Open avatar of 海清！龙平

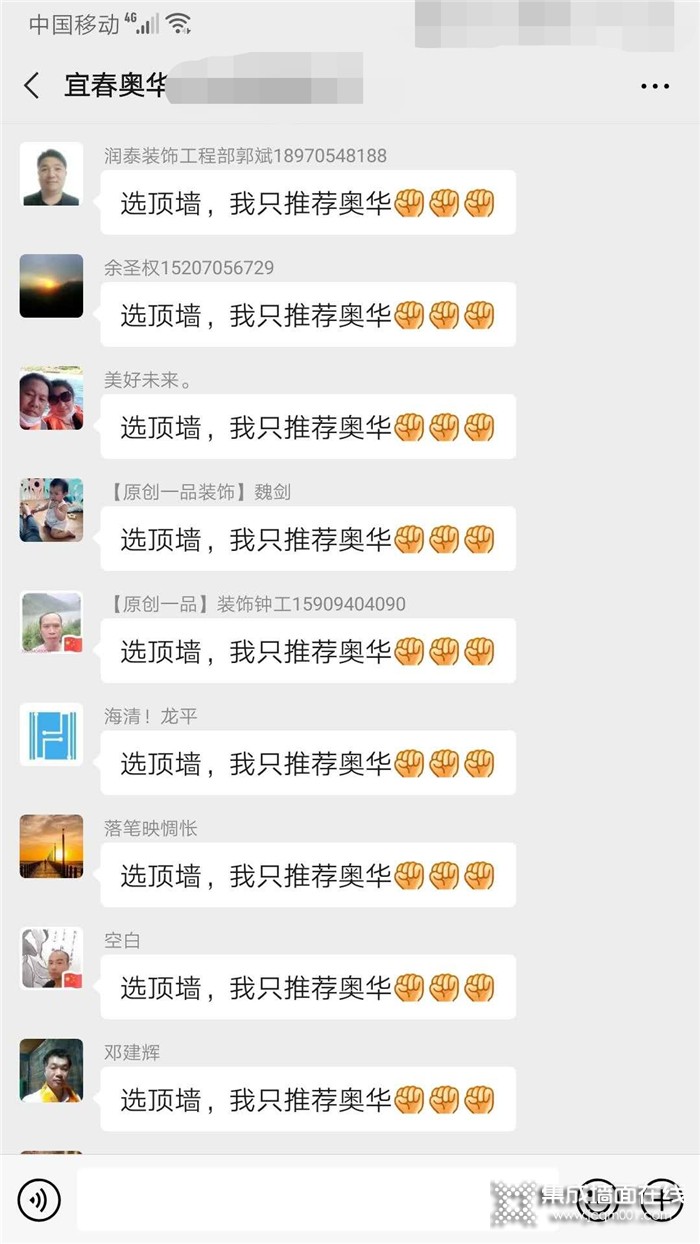[51, 734]
